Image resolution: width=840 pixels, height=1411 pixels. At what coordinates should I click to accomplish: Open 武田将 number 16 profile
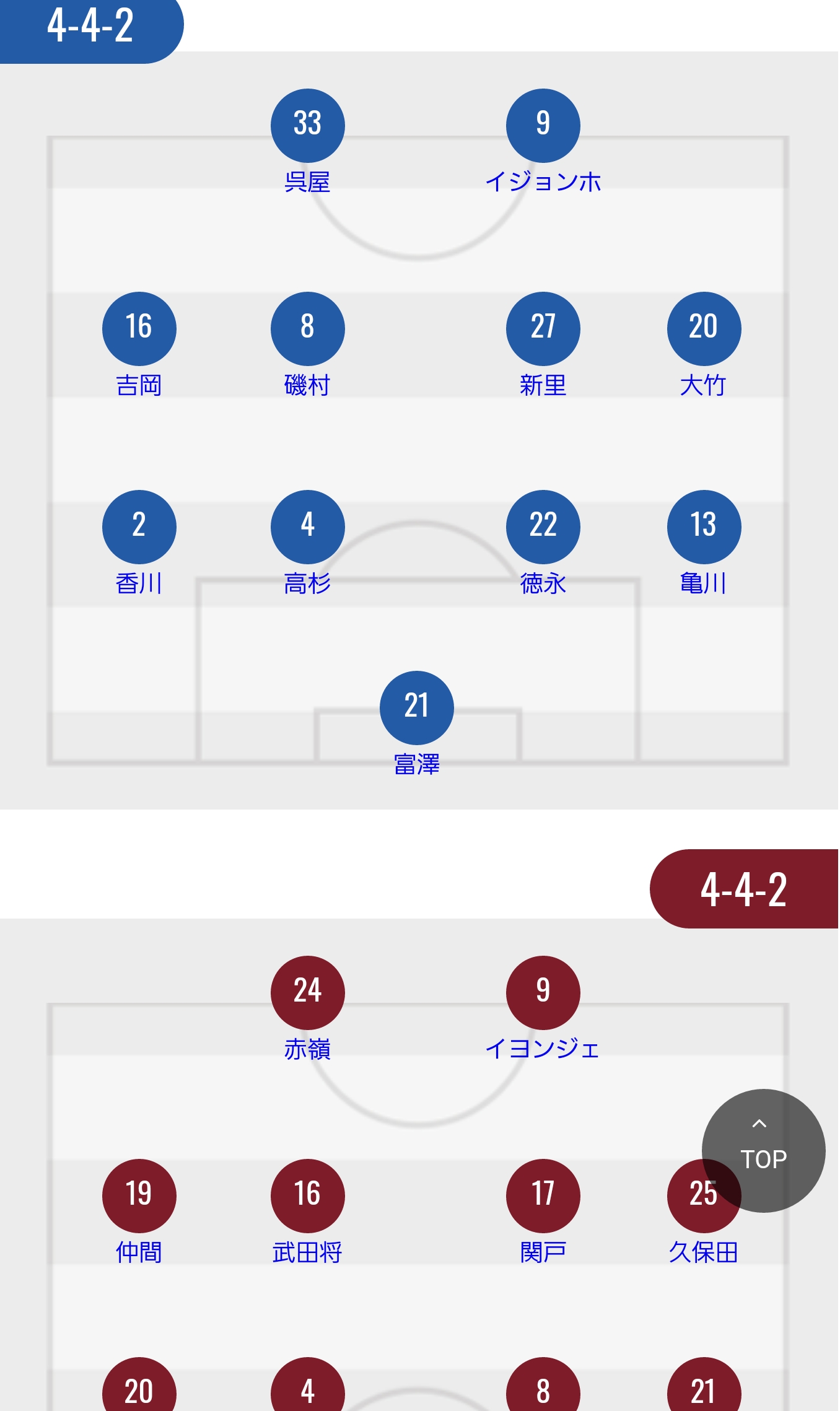click(x=307, y=1213)
